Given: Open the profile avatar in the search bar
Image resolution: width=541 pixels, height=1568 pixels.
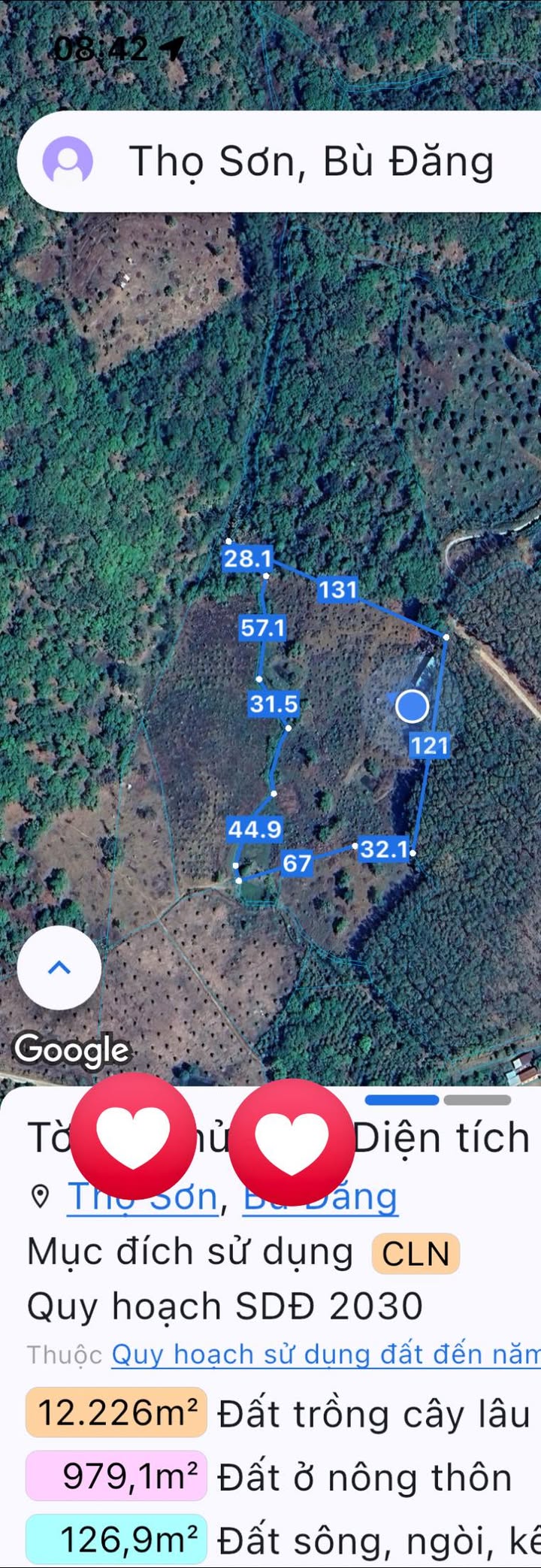Looking at the screenshot, I should click(x=68, y=161).
